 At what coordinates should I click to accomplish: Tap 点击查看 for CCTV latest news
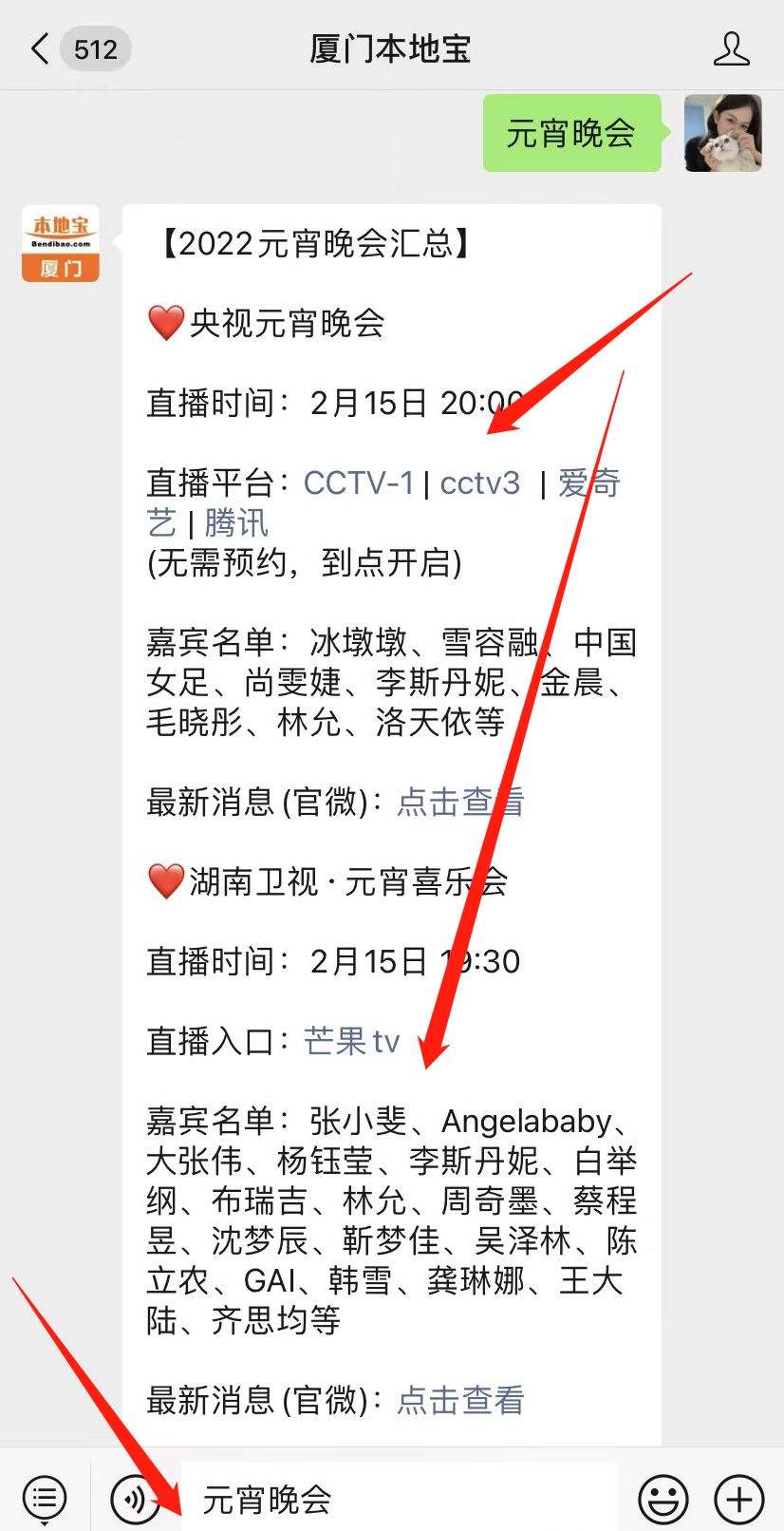tap(459, 803)
